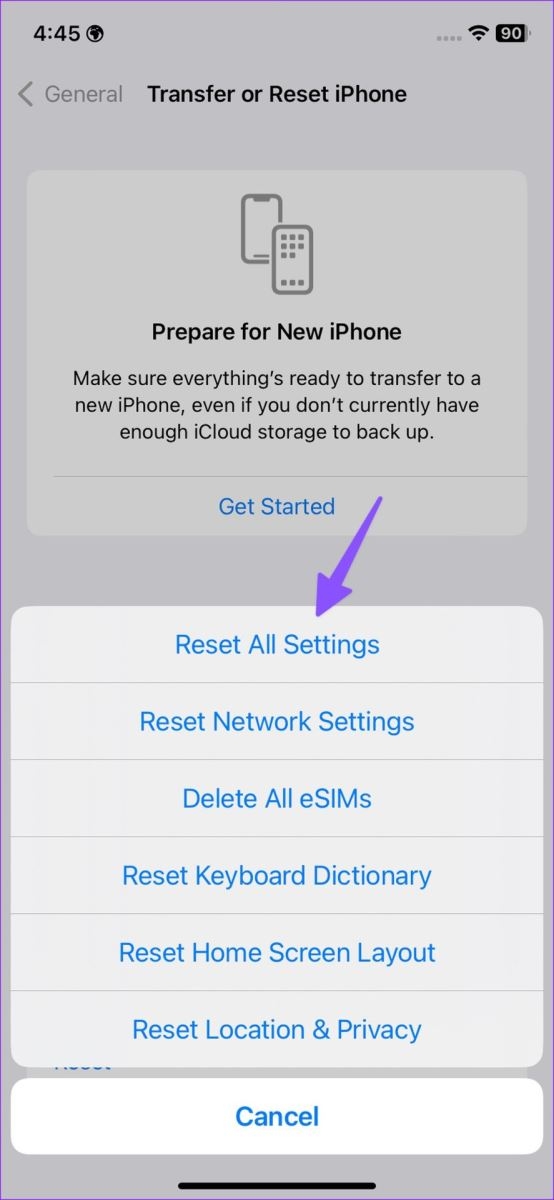Tap Delete All eSIMs option
The image size is (554, 1200).
tap(277, 798)
